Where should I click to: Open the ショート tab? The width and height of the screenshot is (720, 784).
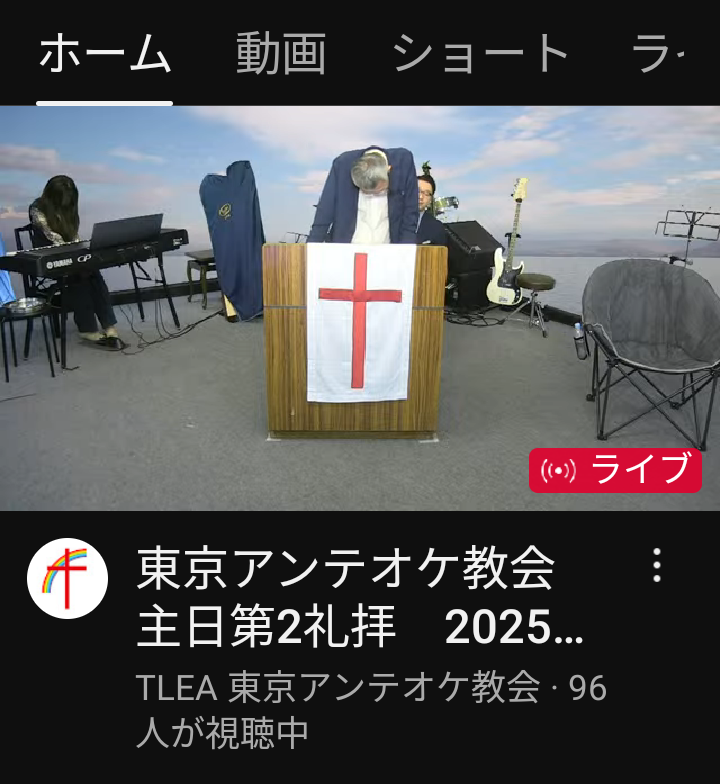[481, 54]
